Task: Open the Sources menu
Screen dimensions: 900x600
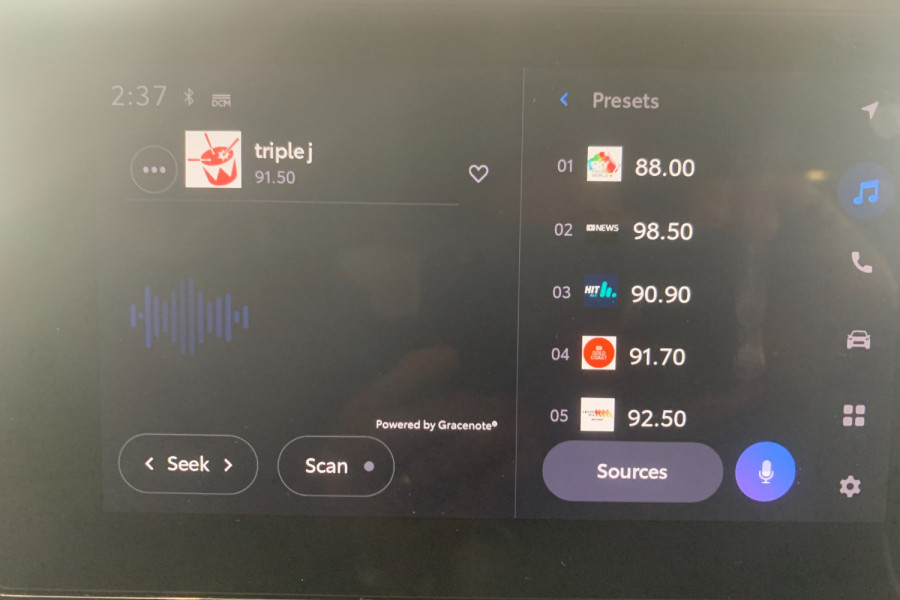Action: click(632, 472)
